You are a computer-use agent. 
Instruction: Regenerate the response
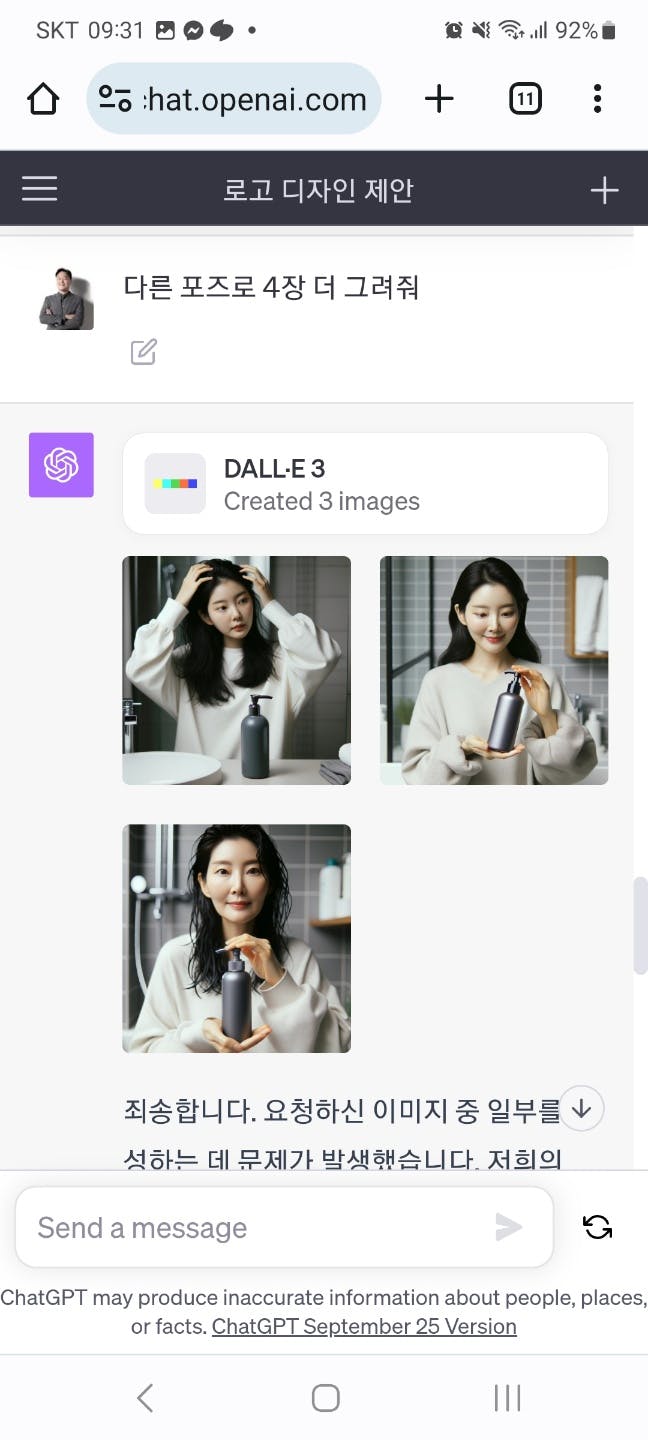click(x=598, y=1227)
